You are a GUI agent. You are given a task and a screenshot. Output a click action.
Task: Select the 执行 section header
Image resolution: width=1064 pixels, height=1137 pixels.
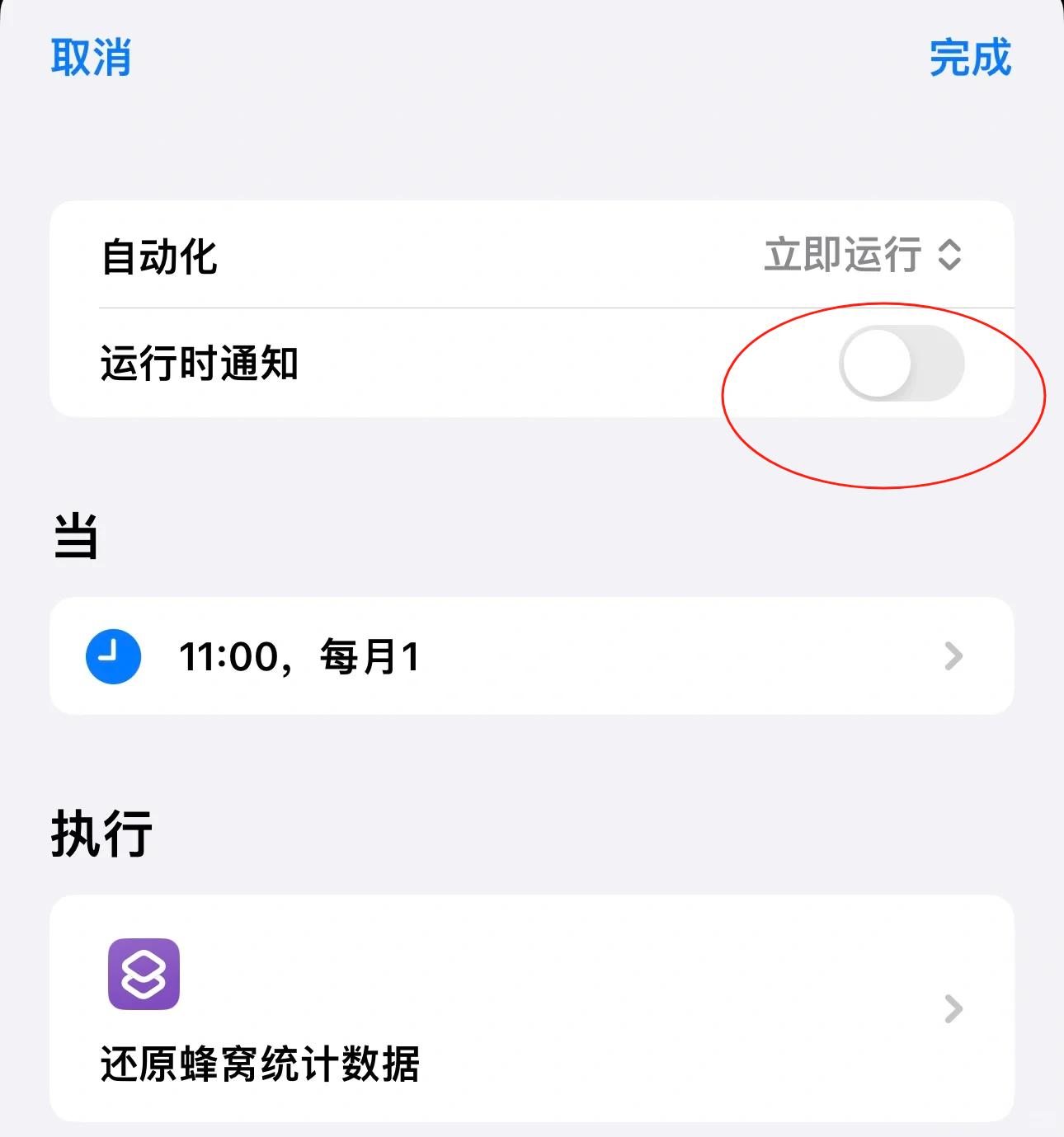99,833
